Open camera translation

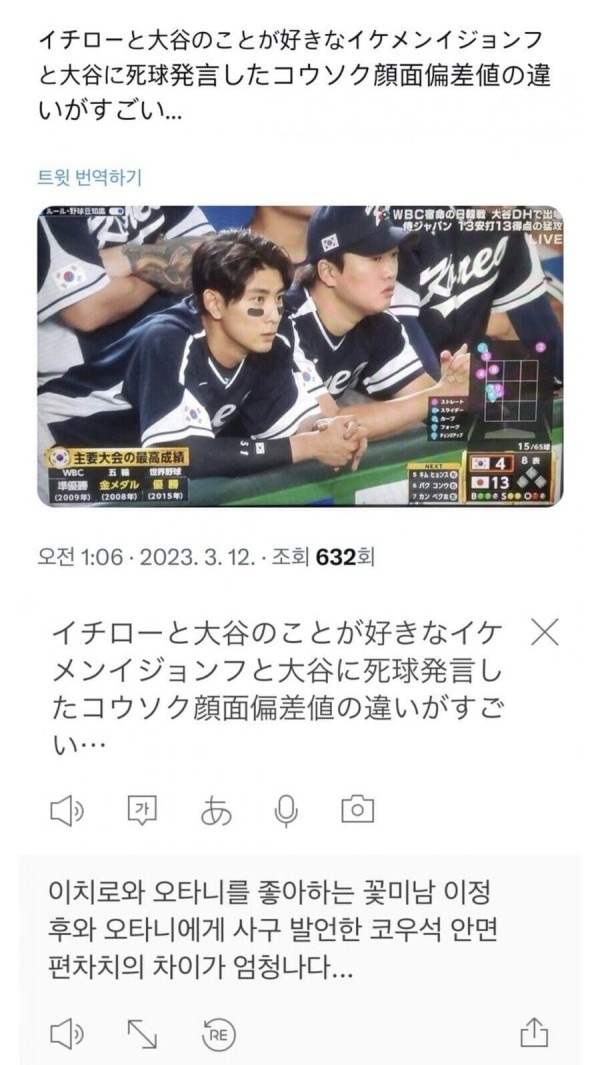(x=358, y=810)
